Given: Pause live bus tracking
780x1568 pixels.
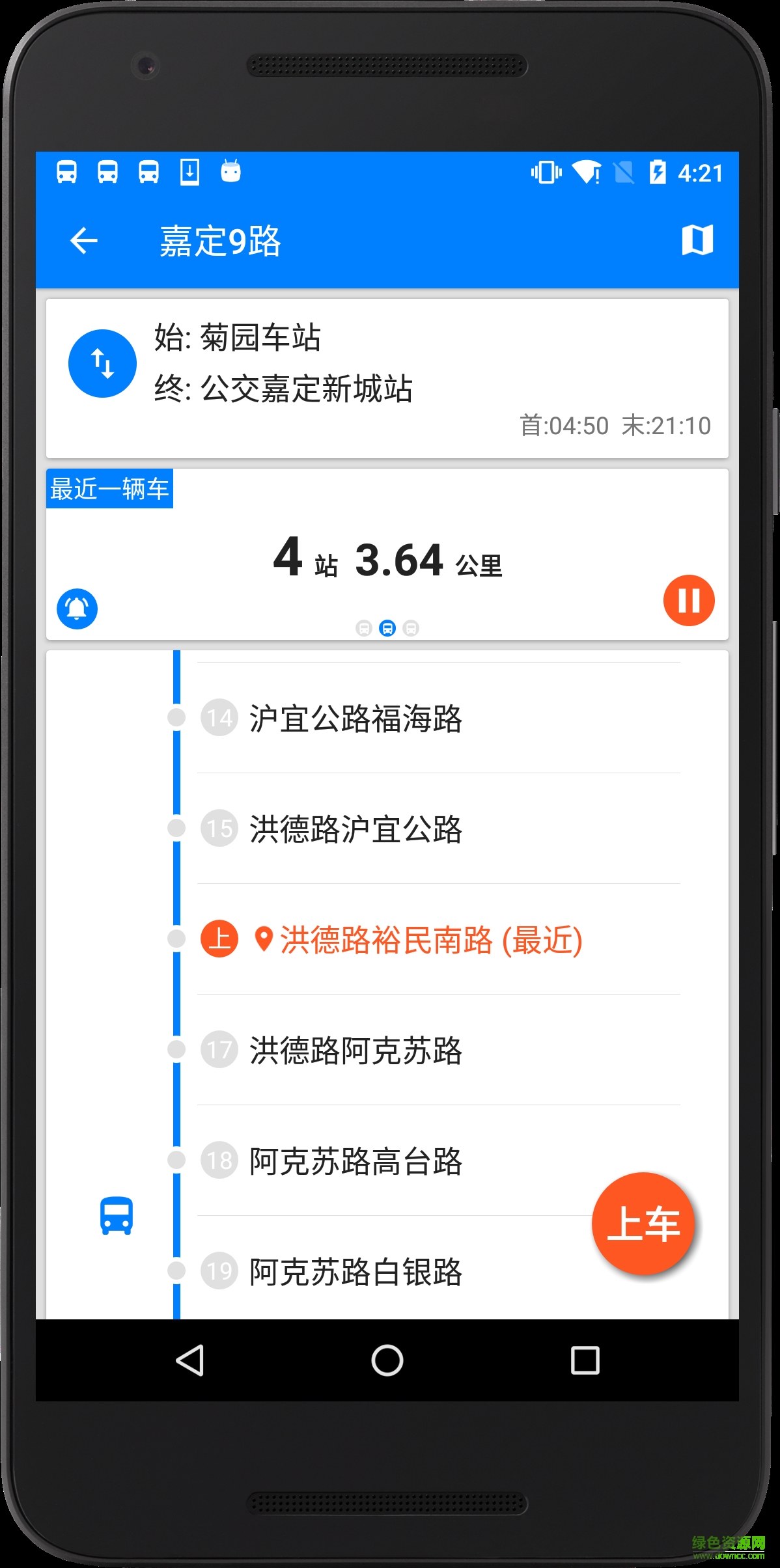Looking at the screenshot, I should [x=688, y=600].
